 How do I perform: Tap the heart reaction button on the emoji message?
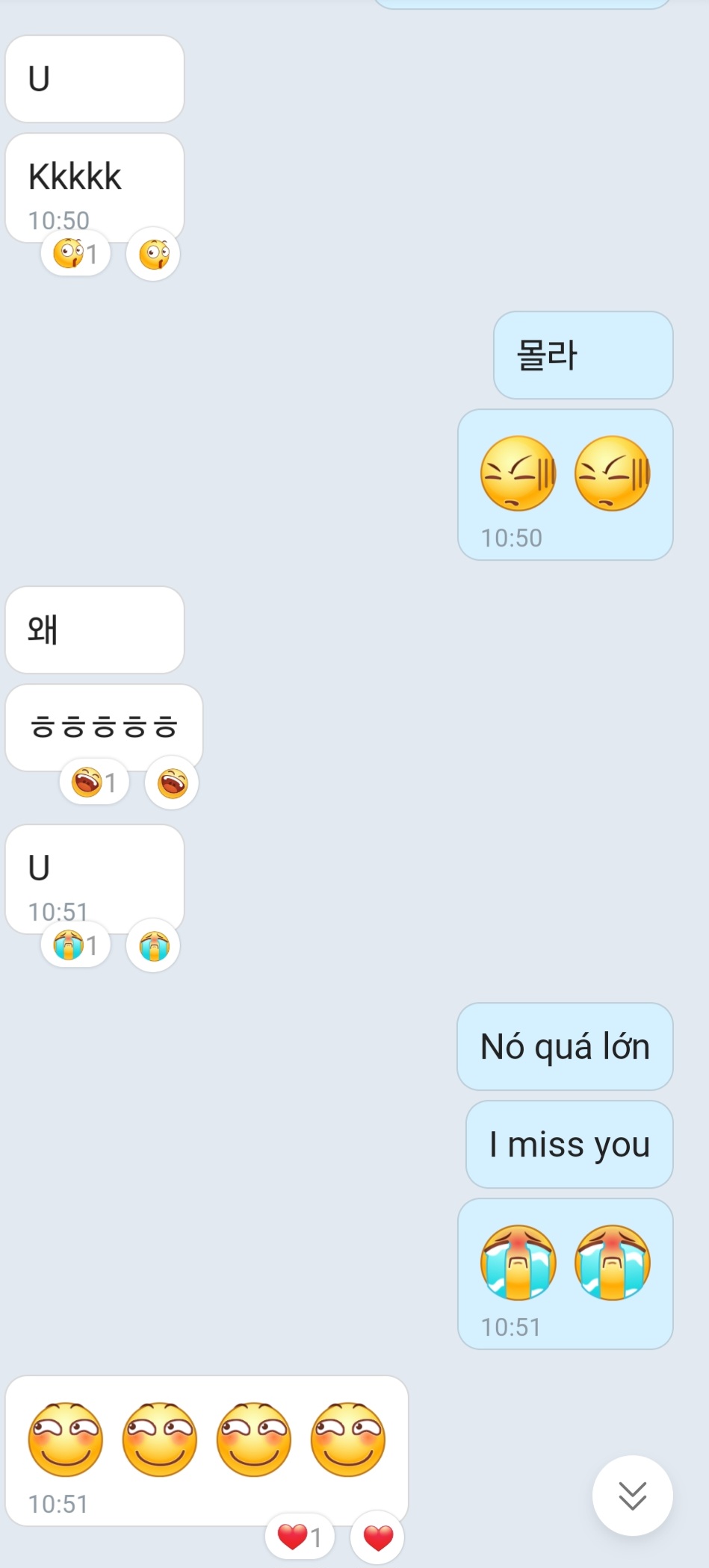(377, 1537)
